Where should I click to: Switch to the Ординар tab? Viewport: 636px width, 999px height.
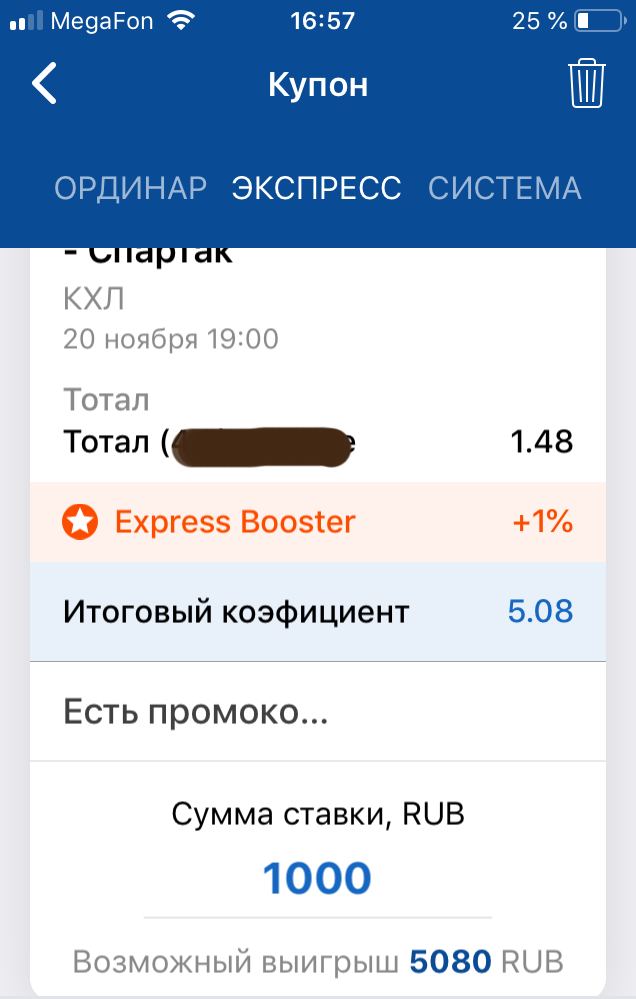click(x=130, y=188)
